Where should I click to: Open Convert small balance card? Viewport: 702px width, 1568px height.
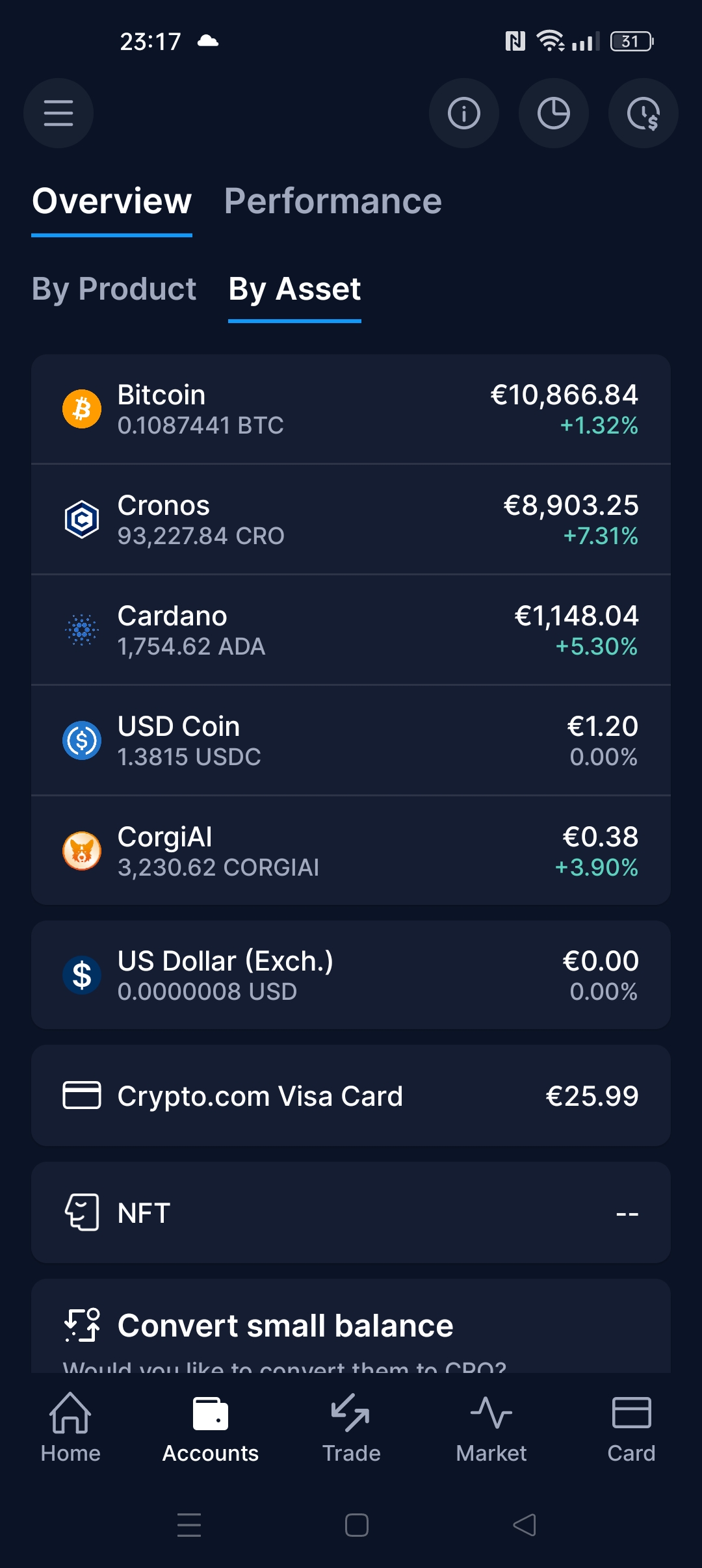tap(351, 1326)
